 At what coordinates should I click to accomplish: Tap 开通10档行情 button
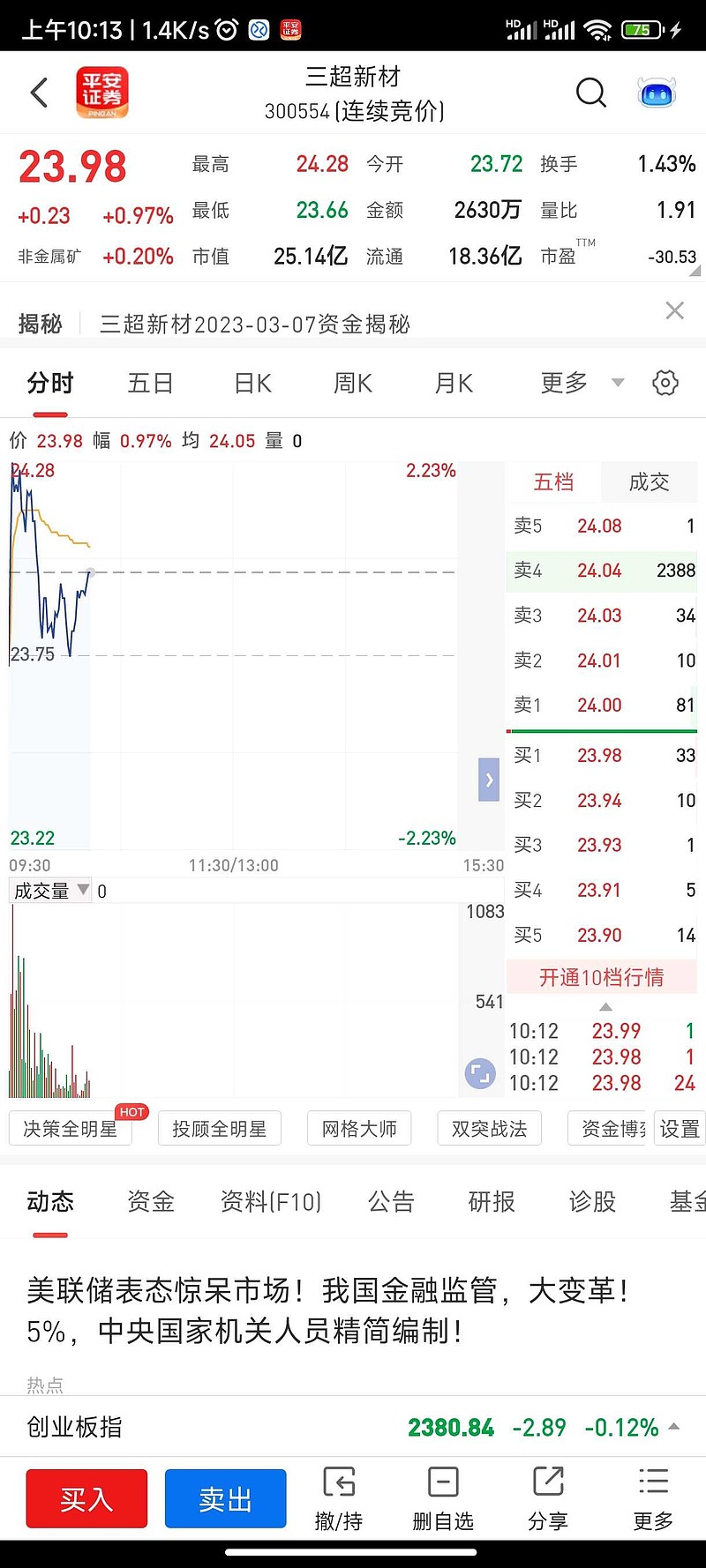pos(601,977)
